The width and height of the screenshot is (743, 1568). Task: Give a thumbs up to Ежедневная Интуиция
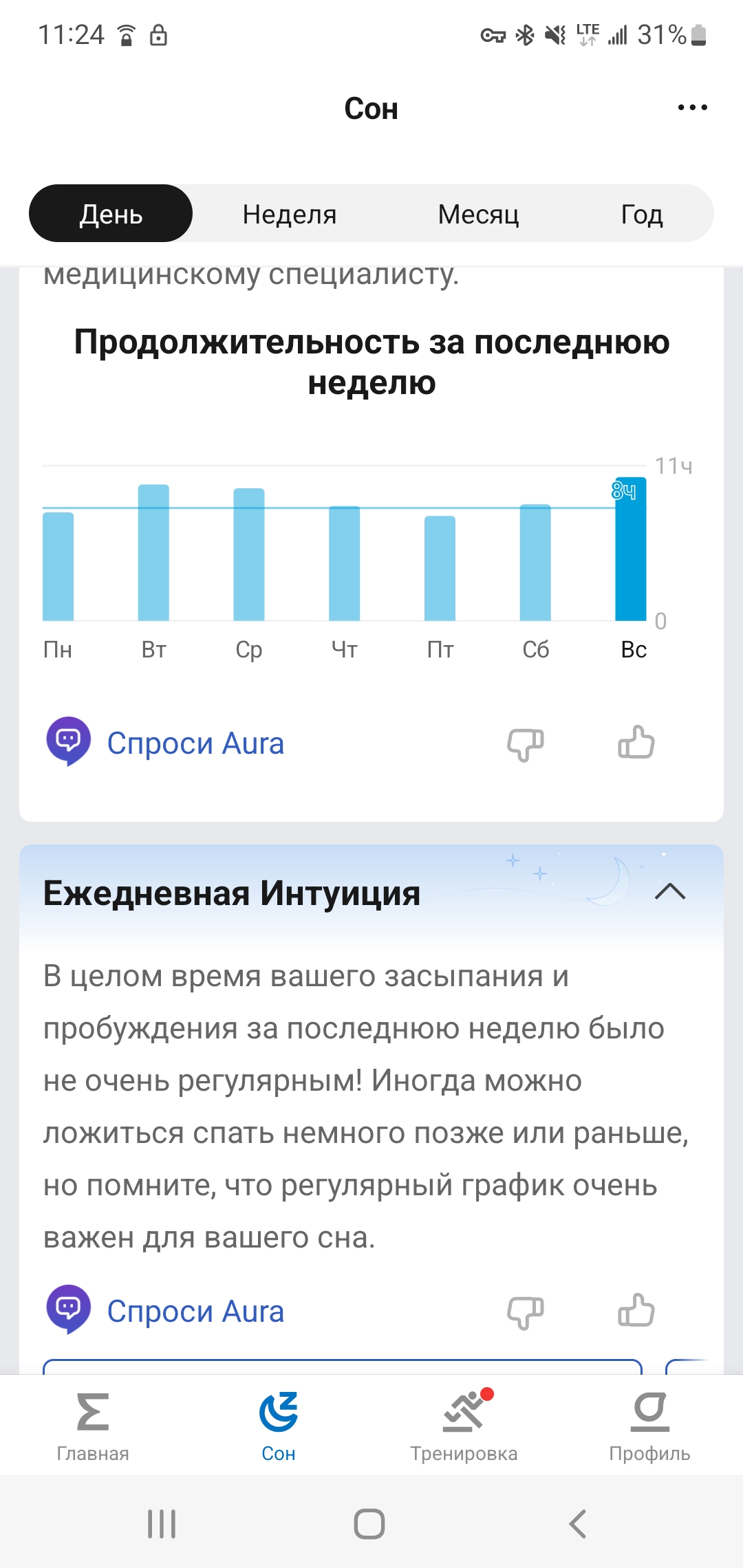[x=636, y=1311]
